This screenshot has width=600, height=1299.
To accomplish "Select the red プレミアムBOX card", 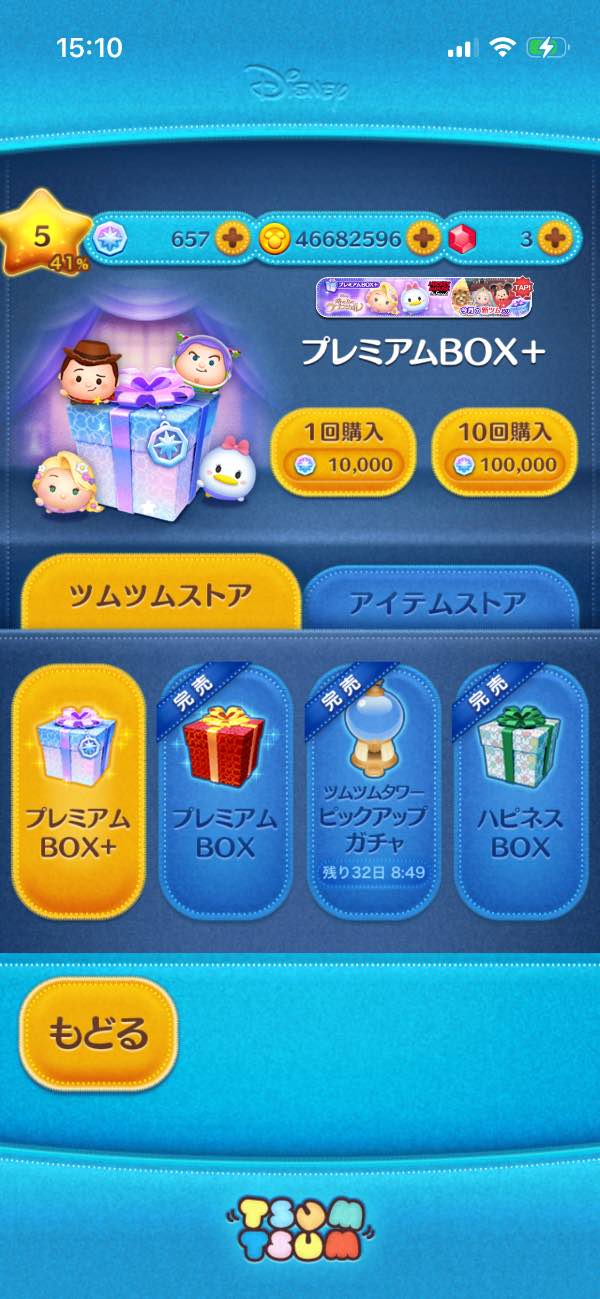I will click(x=225, y=790).
